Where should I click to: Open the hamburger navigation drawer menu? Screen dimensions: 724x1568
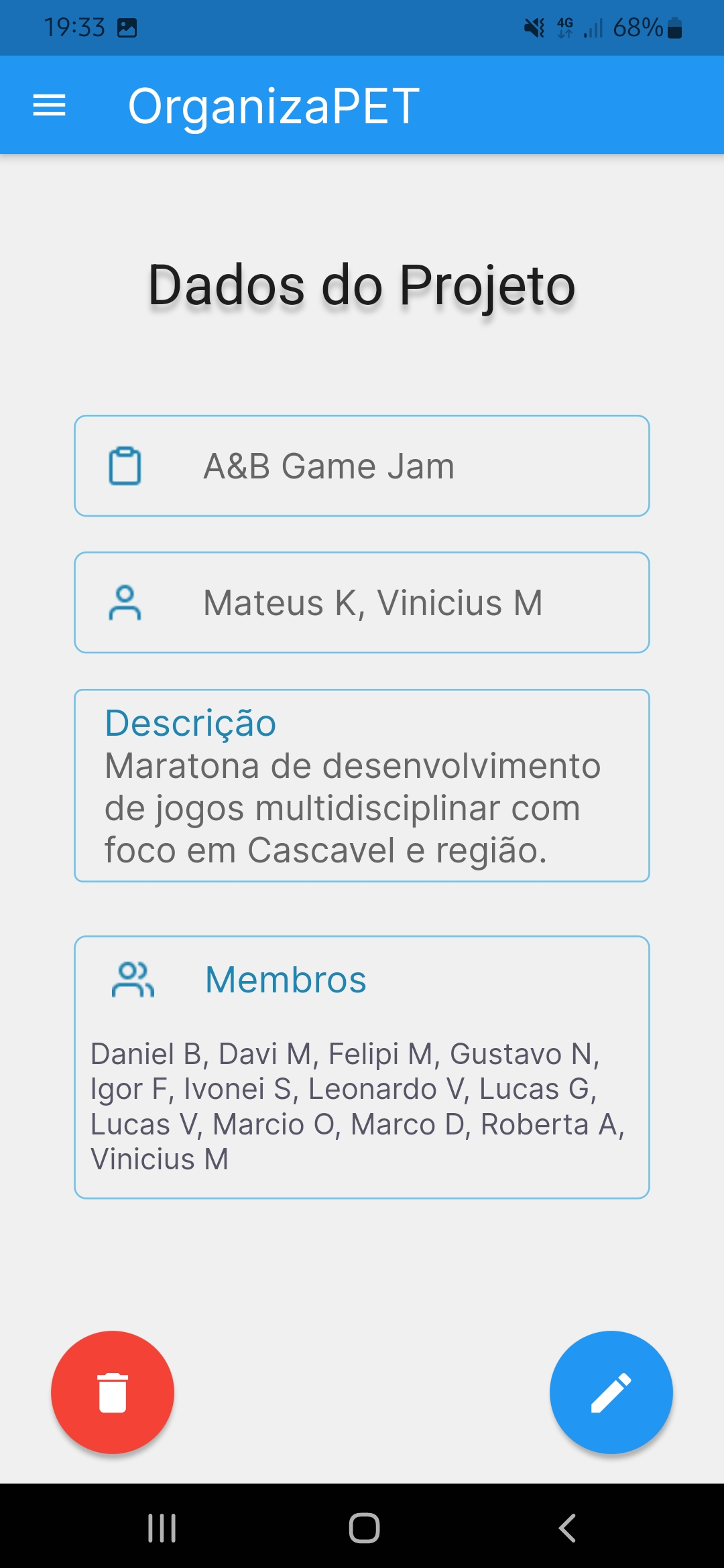tap(49, 105)
